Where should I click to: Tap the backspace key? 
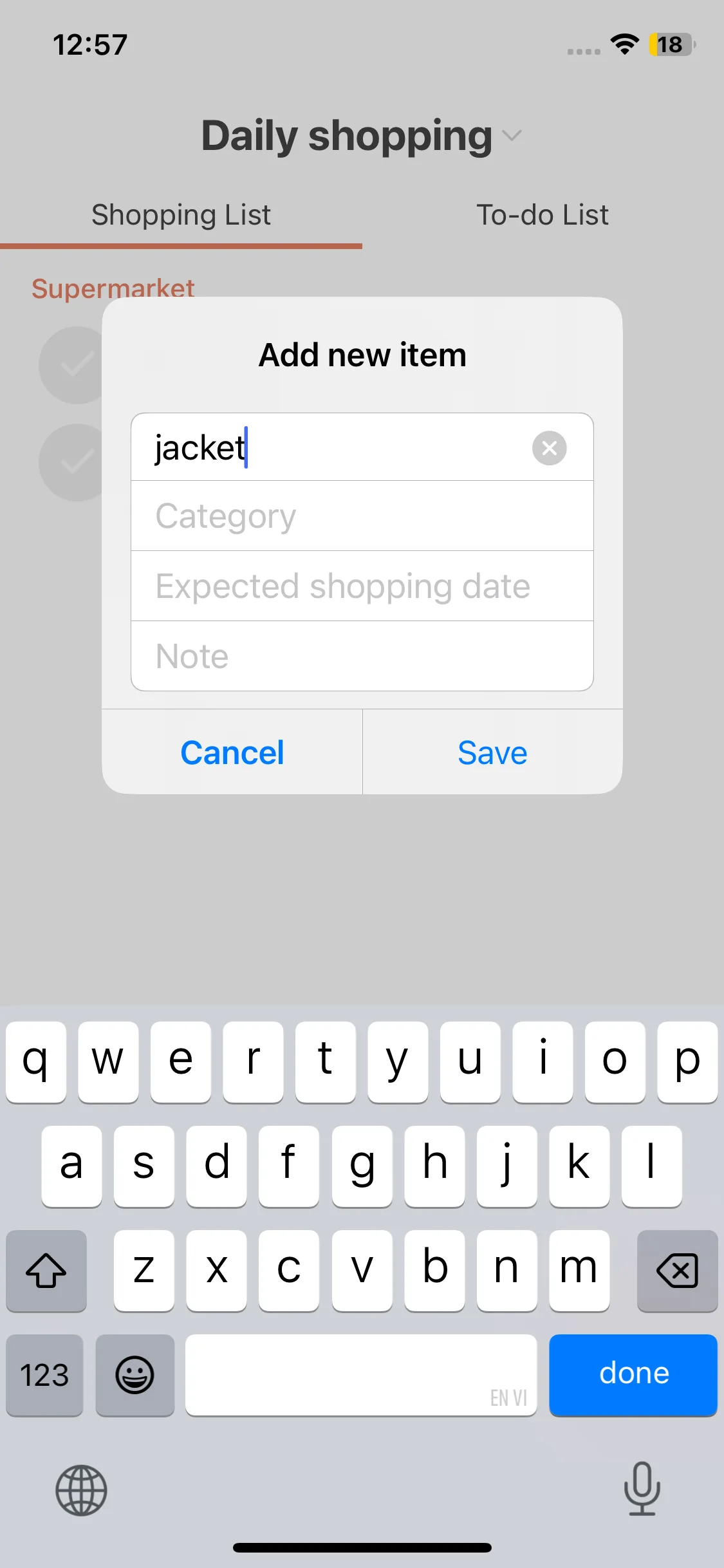click(677, 1271)
